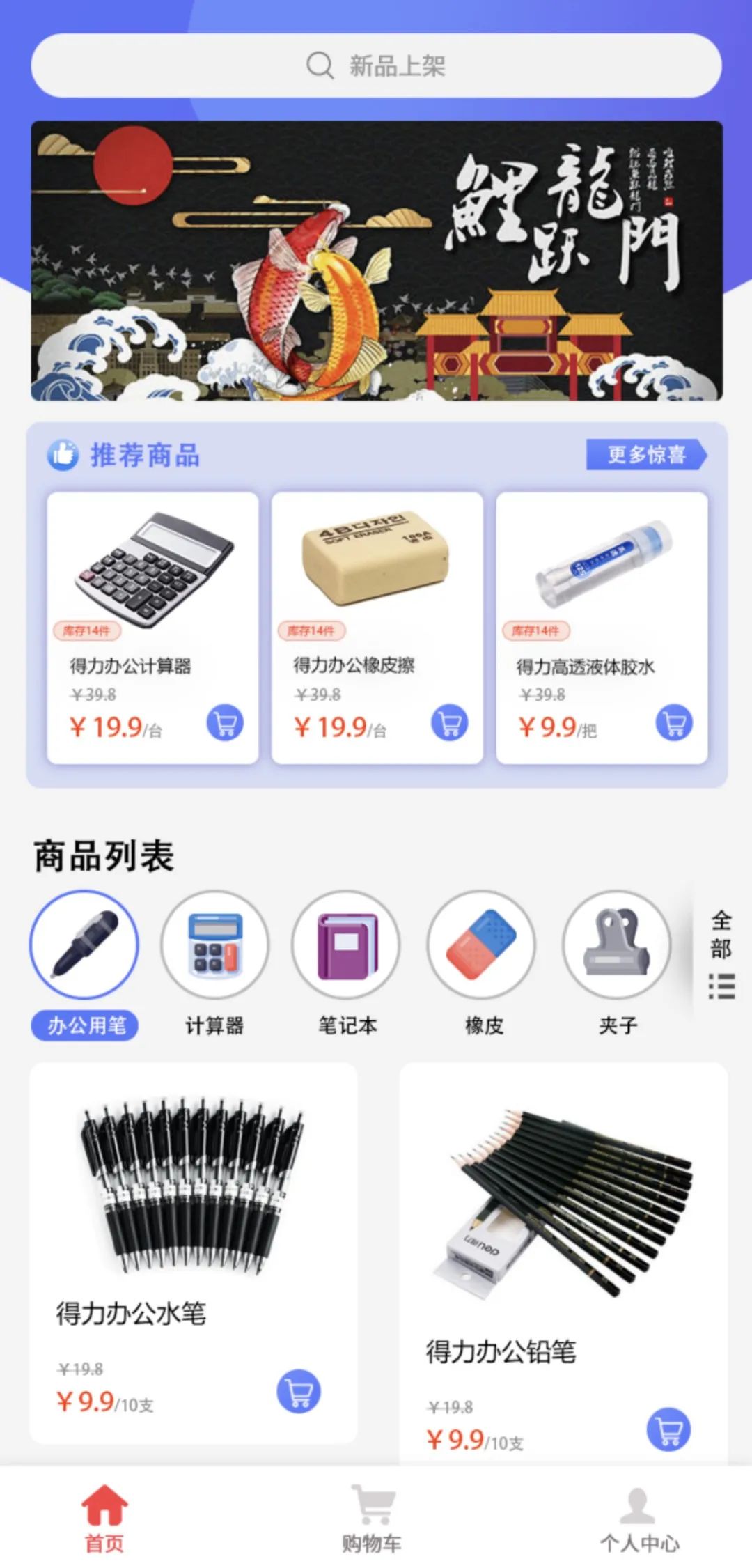Viewport: 752px width, 1568px height.
Task: Add 得力办公水笔 to the cart
Action: coord(299,1391)
